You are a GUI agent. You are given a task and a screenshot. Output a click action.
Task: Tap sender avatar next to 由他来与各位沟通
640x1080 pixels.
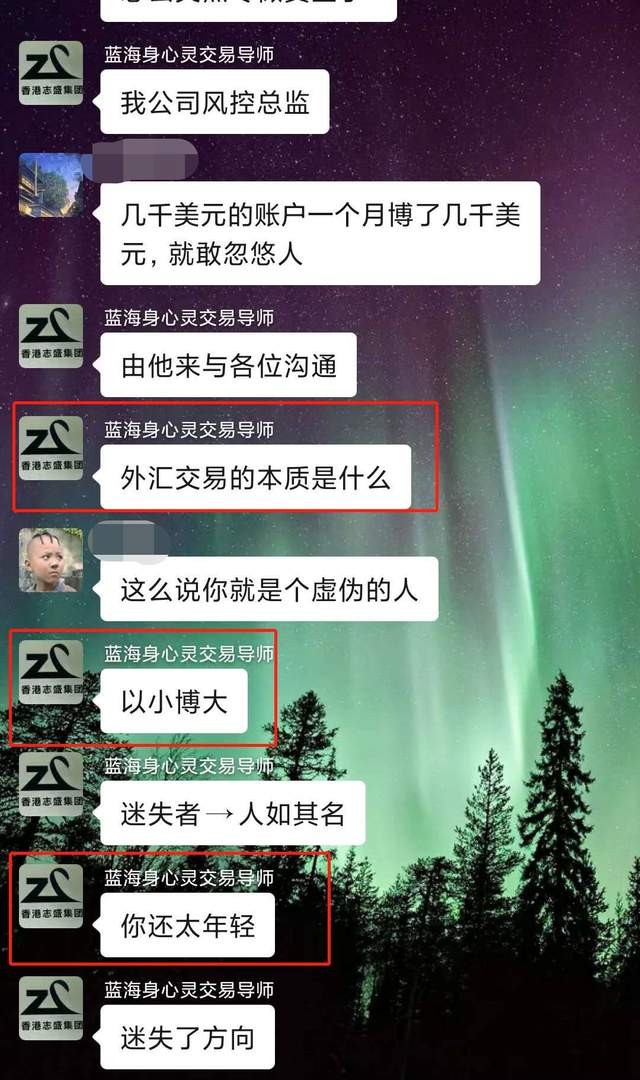tap(51, 336)
